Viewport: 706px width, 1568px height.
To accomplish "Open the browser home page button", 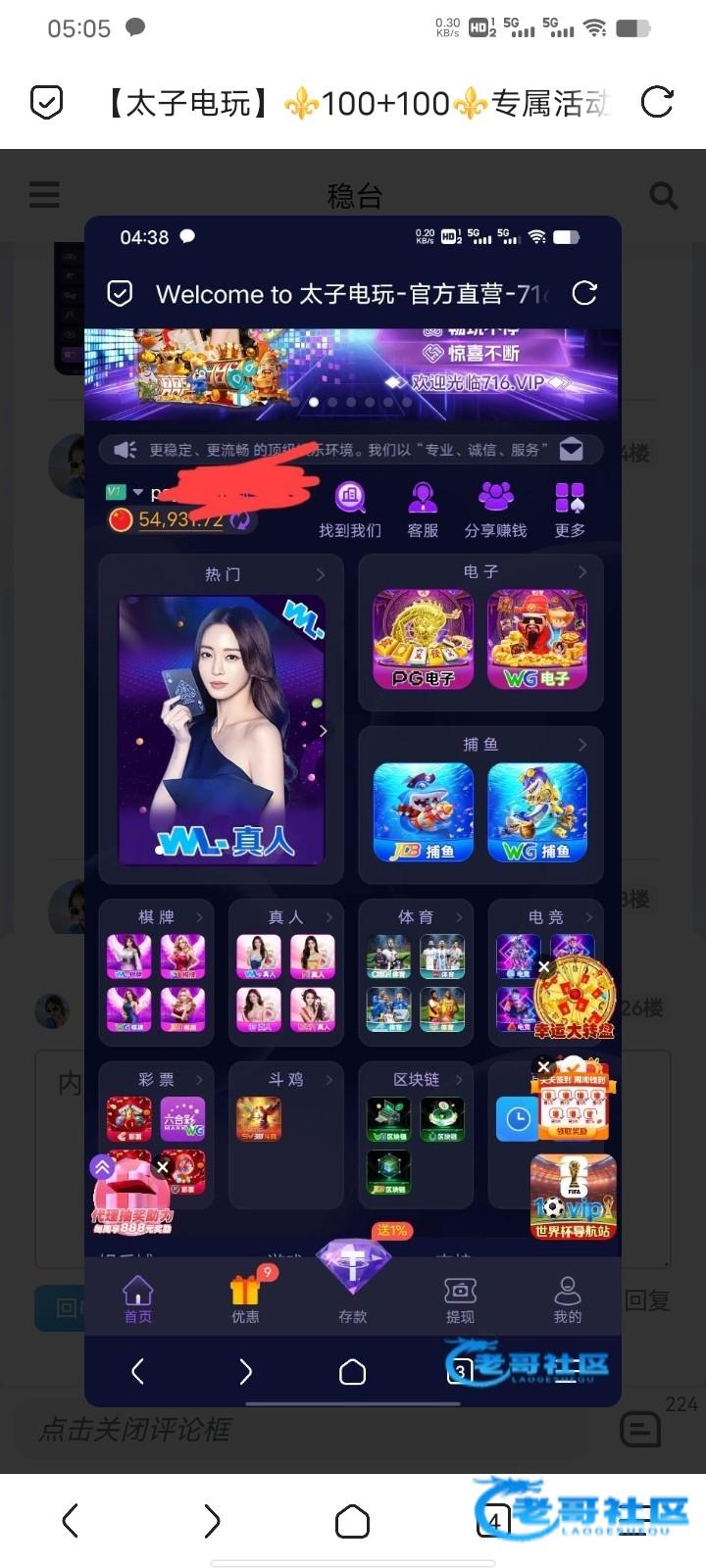I will click(x=352, y=1521).
